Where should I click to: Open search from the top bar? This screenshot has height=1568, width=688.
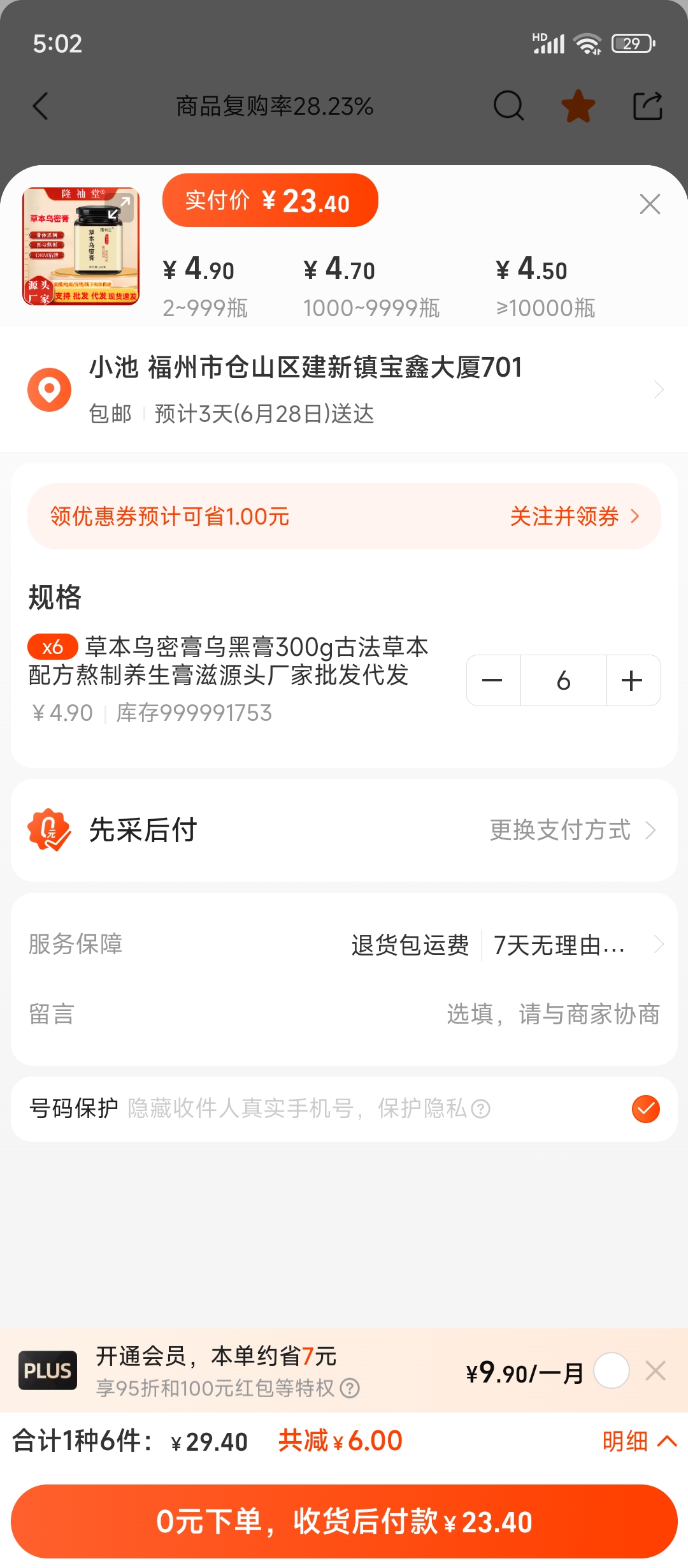[508, 106]
